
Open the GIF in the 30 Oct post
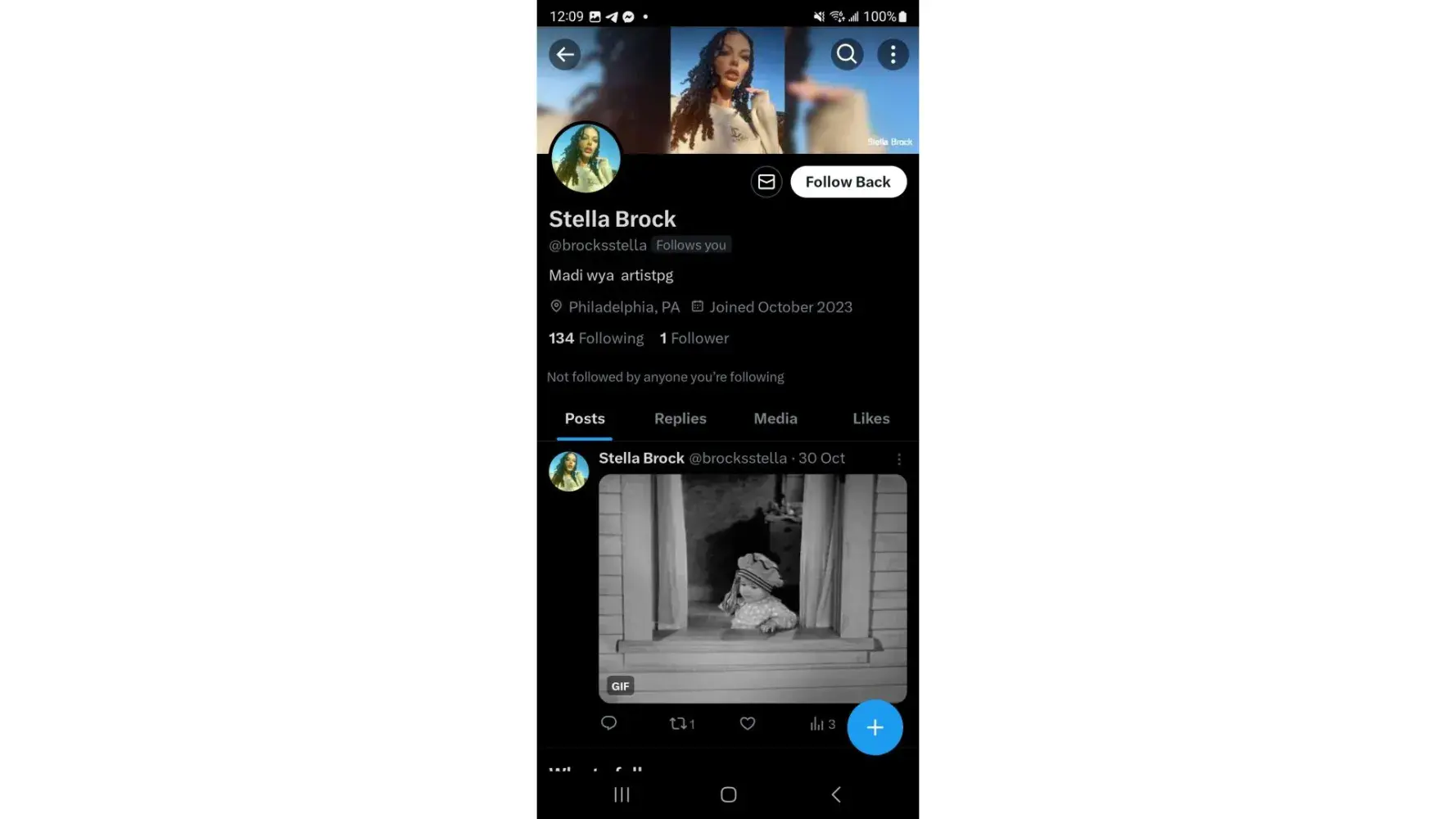coord(752,588)
